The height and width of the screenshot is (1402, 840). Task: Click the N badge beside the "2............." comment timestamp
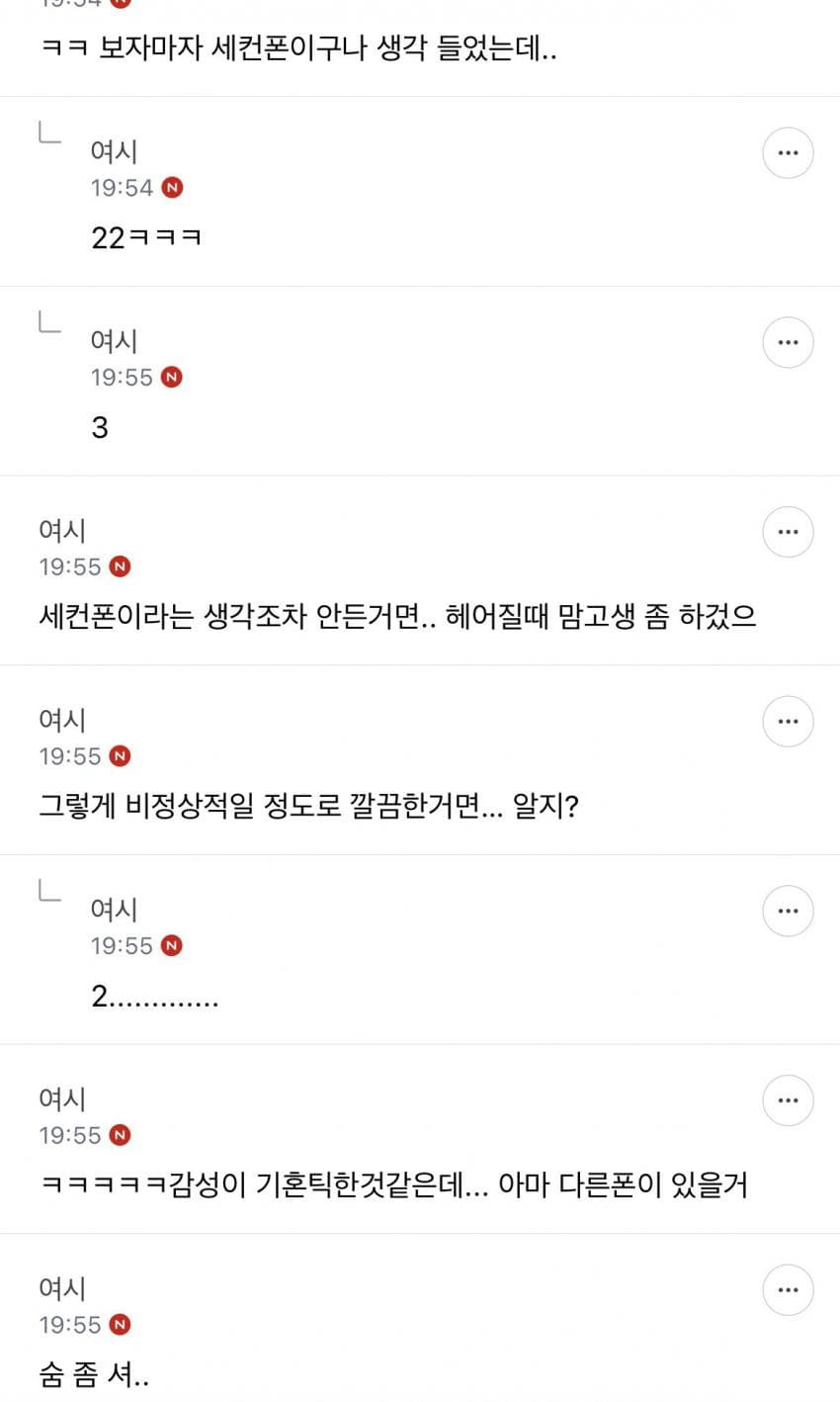pos(173,946)
